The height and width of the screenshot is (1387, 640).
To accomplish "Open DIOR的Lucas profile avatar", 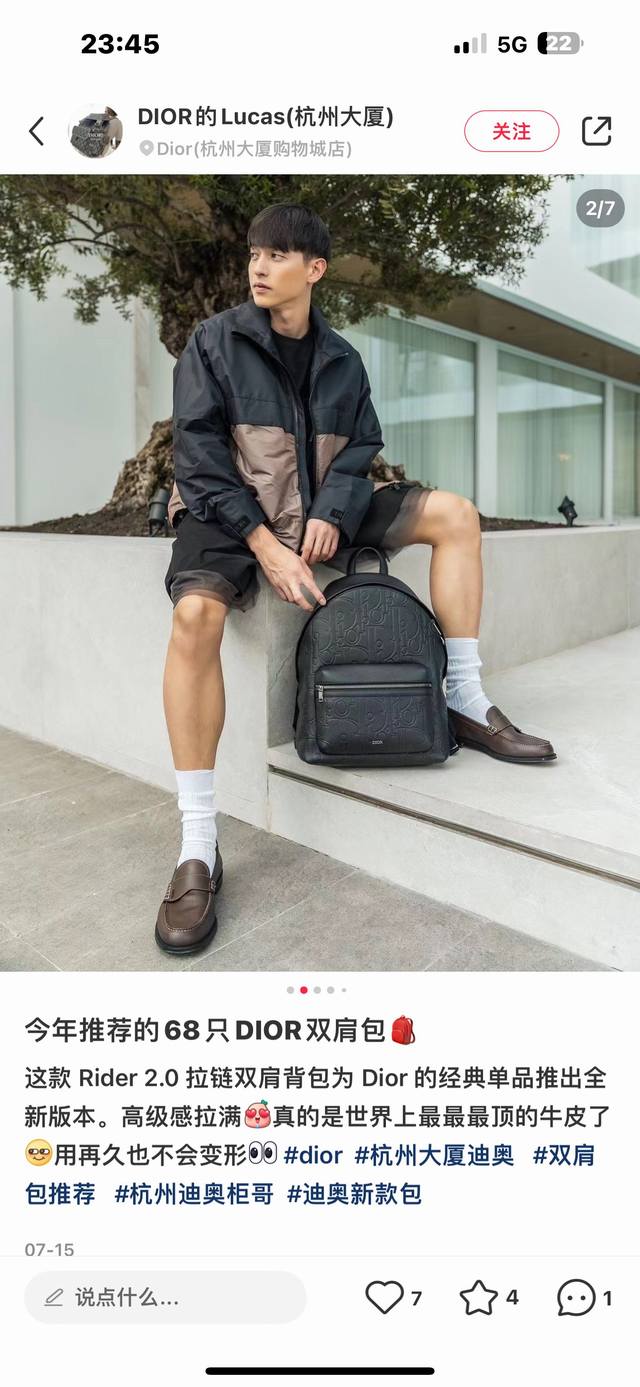I will coord(96,131).
